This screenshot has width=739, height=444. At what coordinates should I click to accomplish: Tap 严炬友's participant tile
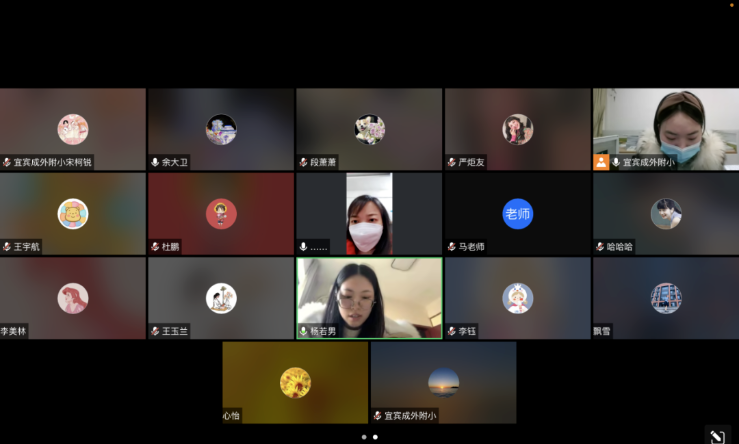[517, 129]
